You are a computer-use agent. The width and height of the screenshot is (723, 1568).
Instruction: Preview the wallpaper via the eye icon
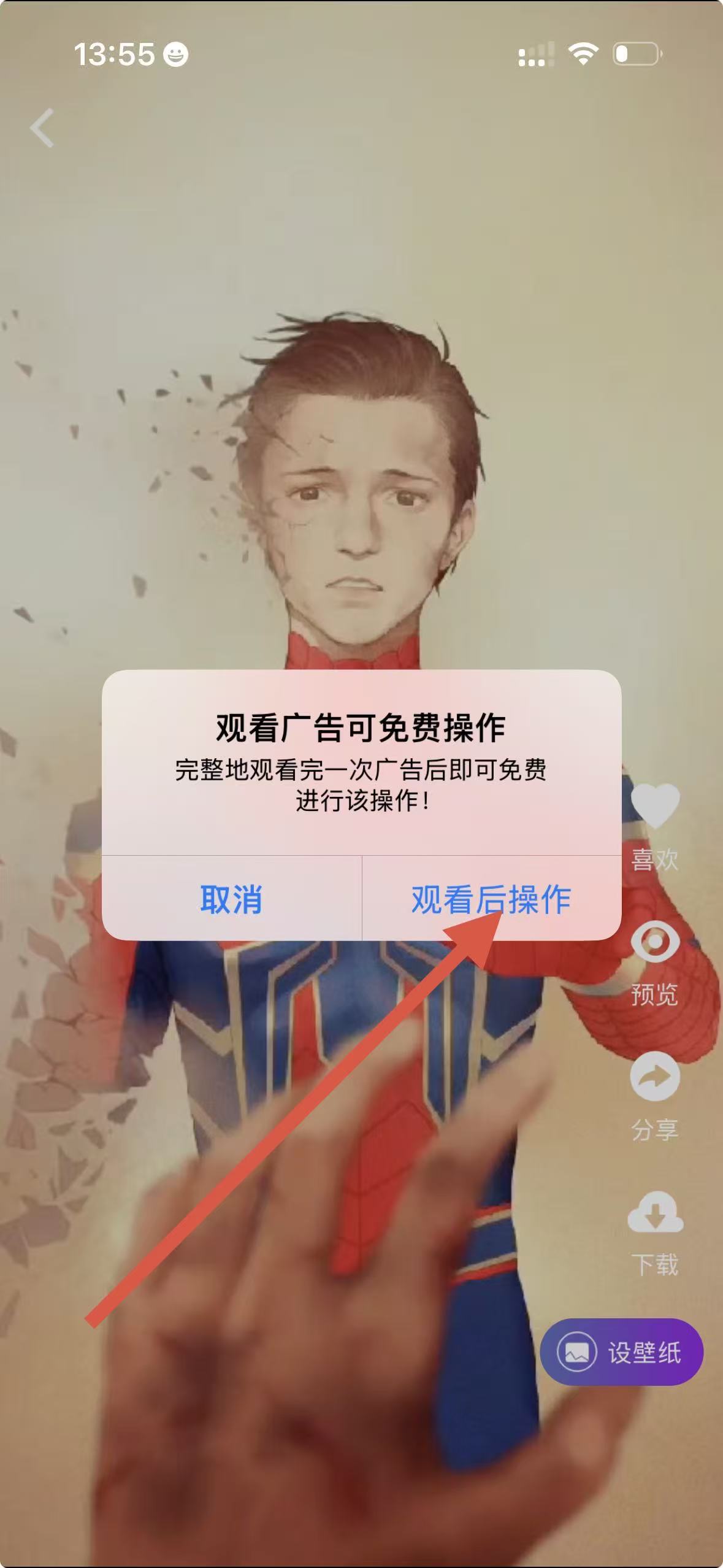(x=655, y=941)
